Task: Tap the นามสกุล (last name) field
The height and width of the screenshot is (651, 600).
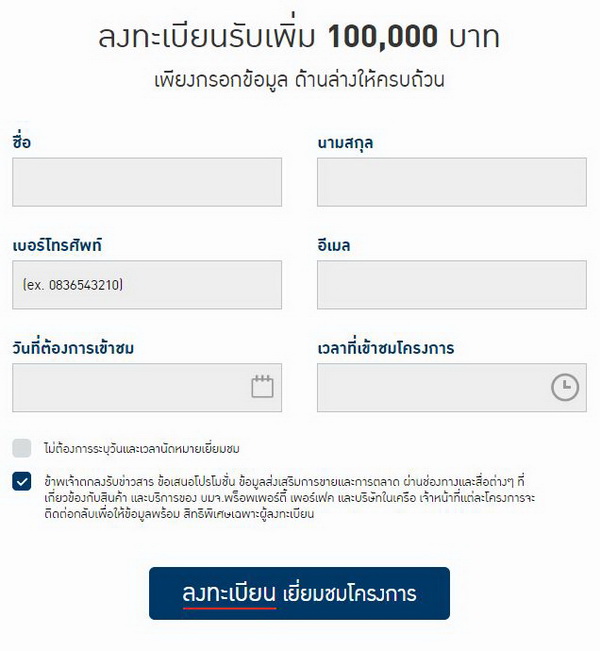Action: pyautogui.click(x=451, y=182)
